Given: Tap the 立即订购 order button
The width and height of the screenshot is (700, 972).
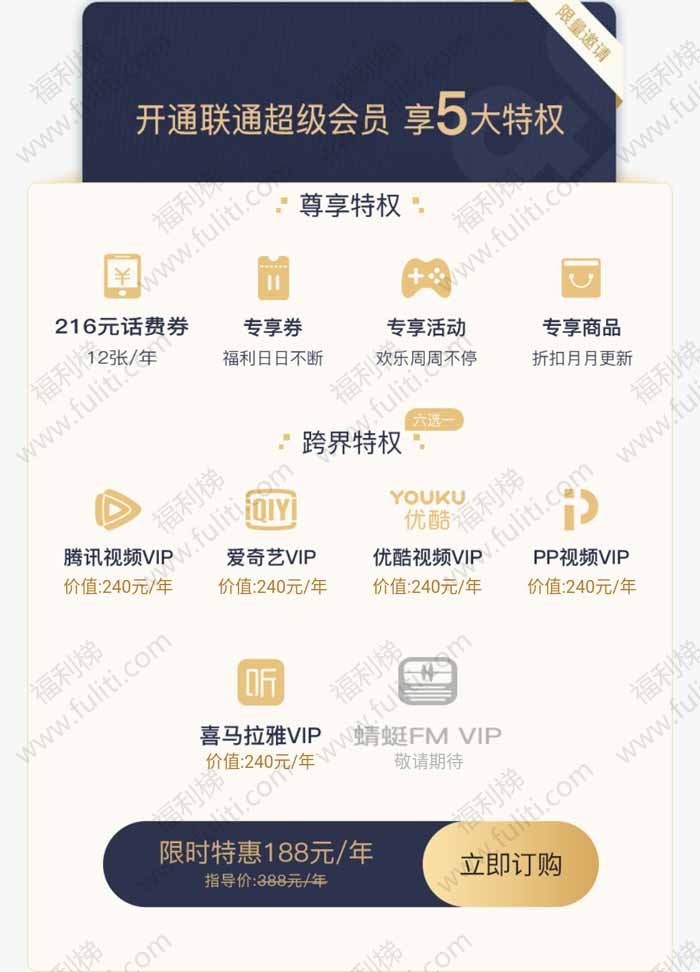Looking at the screenshot, I should pos(510,864).
